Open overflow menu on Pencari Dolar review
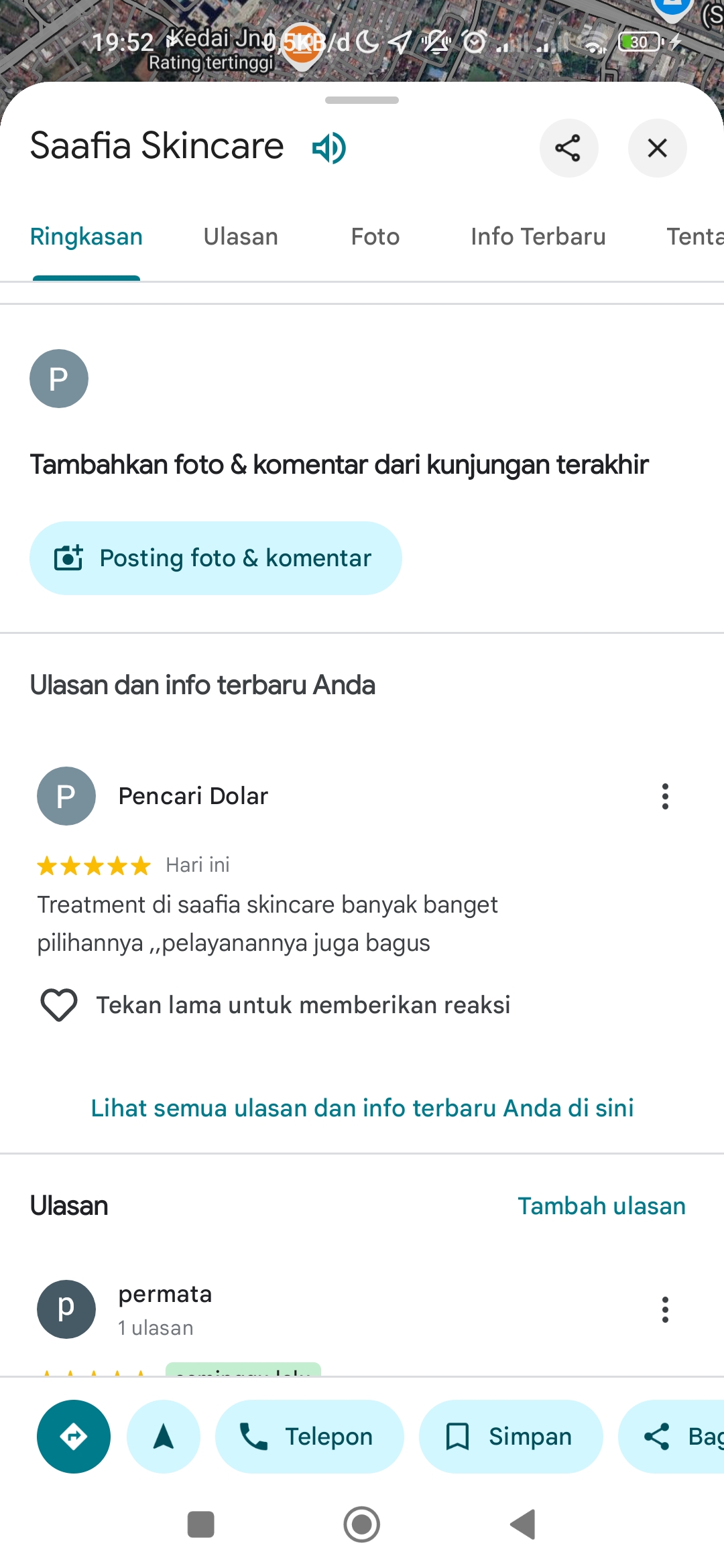This screenshot has height=1568, width=724. [665, 796]
